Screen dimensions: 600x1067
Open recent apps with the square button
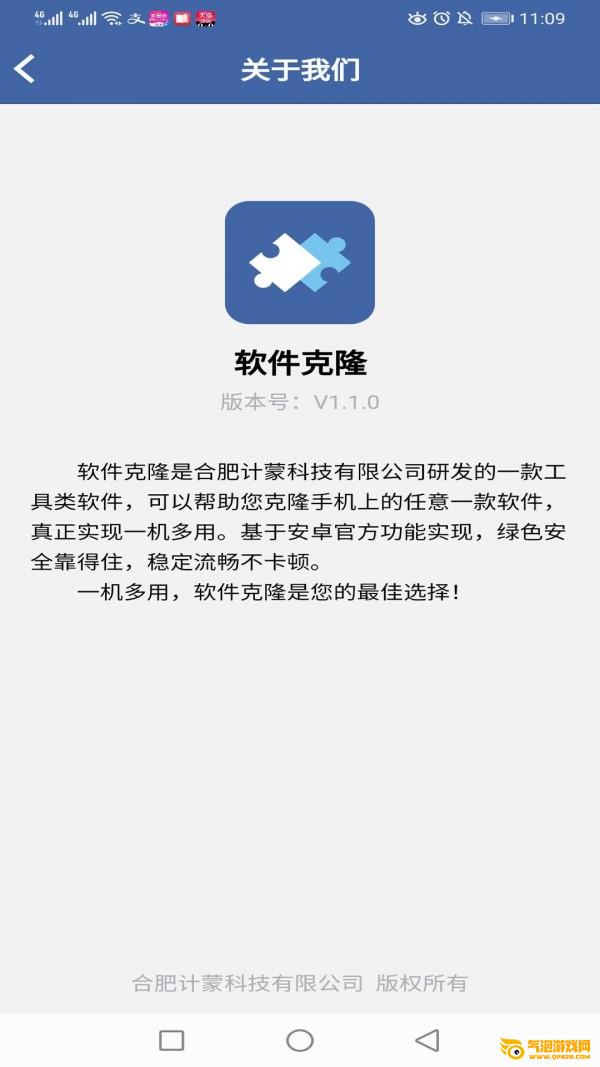tap(171, 1040)
